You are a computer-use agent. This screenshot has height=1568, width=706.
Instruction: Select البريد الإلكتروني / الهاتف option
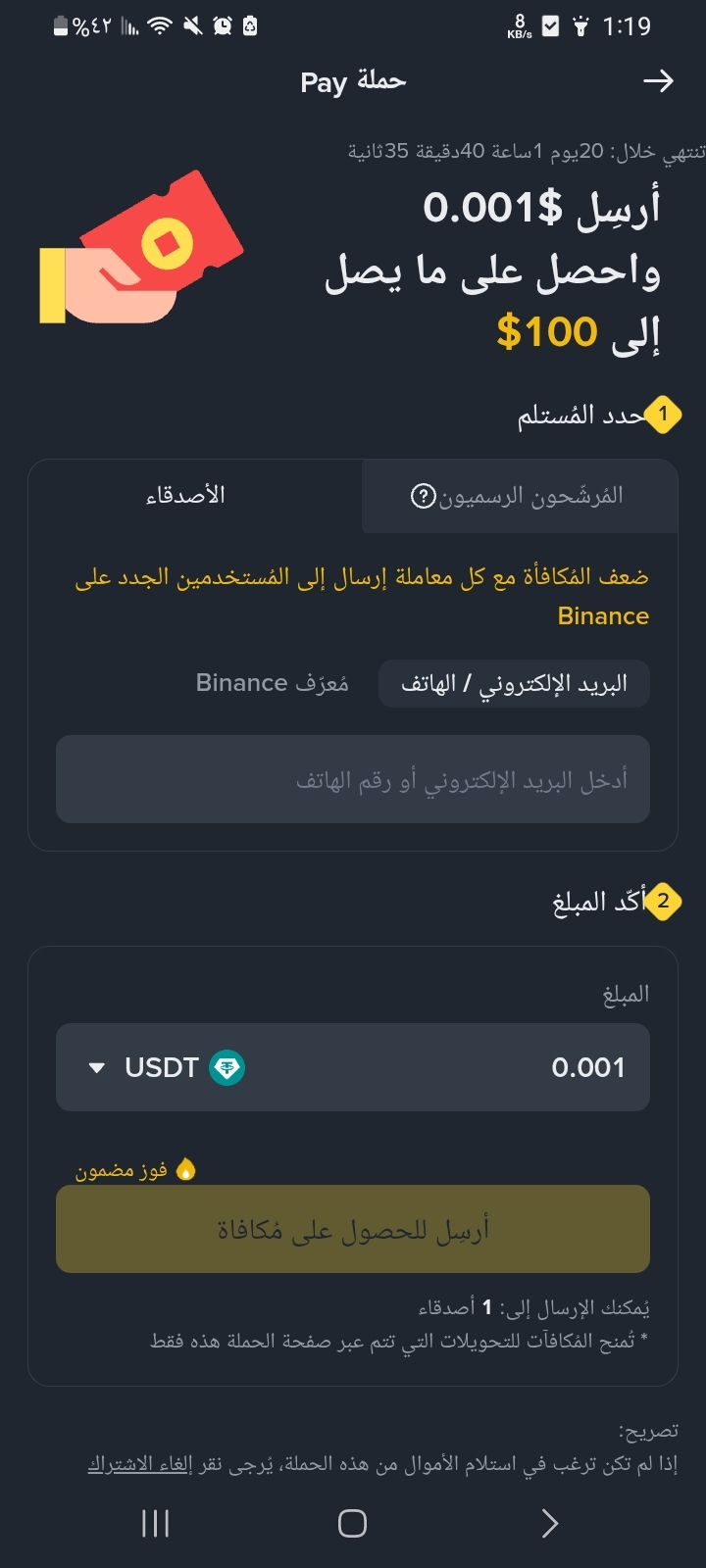(x=514, y=684)
